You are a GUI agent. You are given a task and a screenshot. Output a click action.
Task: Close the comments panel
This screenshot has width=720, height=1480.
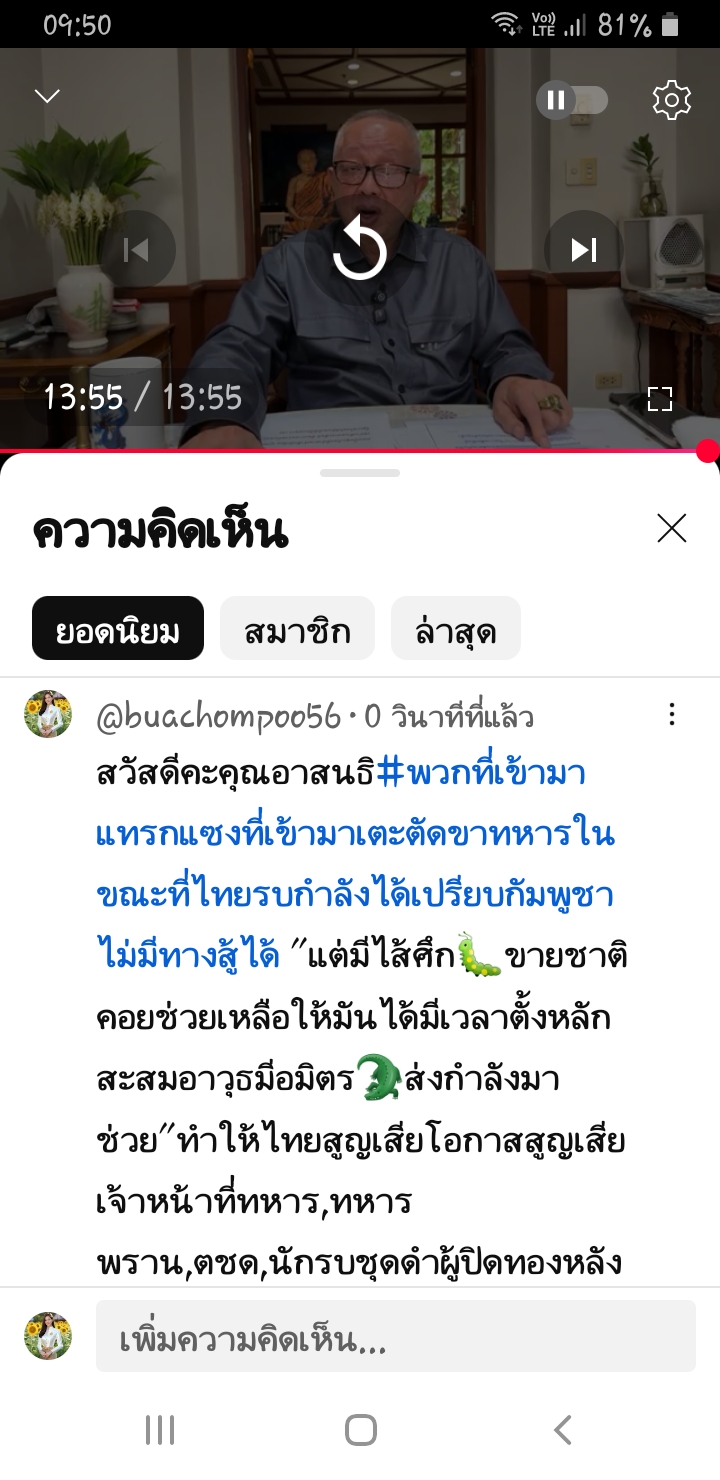671,528
